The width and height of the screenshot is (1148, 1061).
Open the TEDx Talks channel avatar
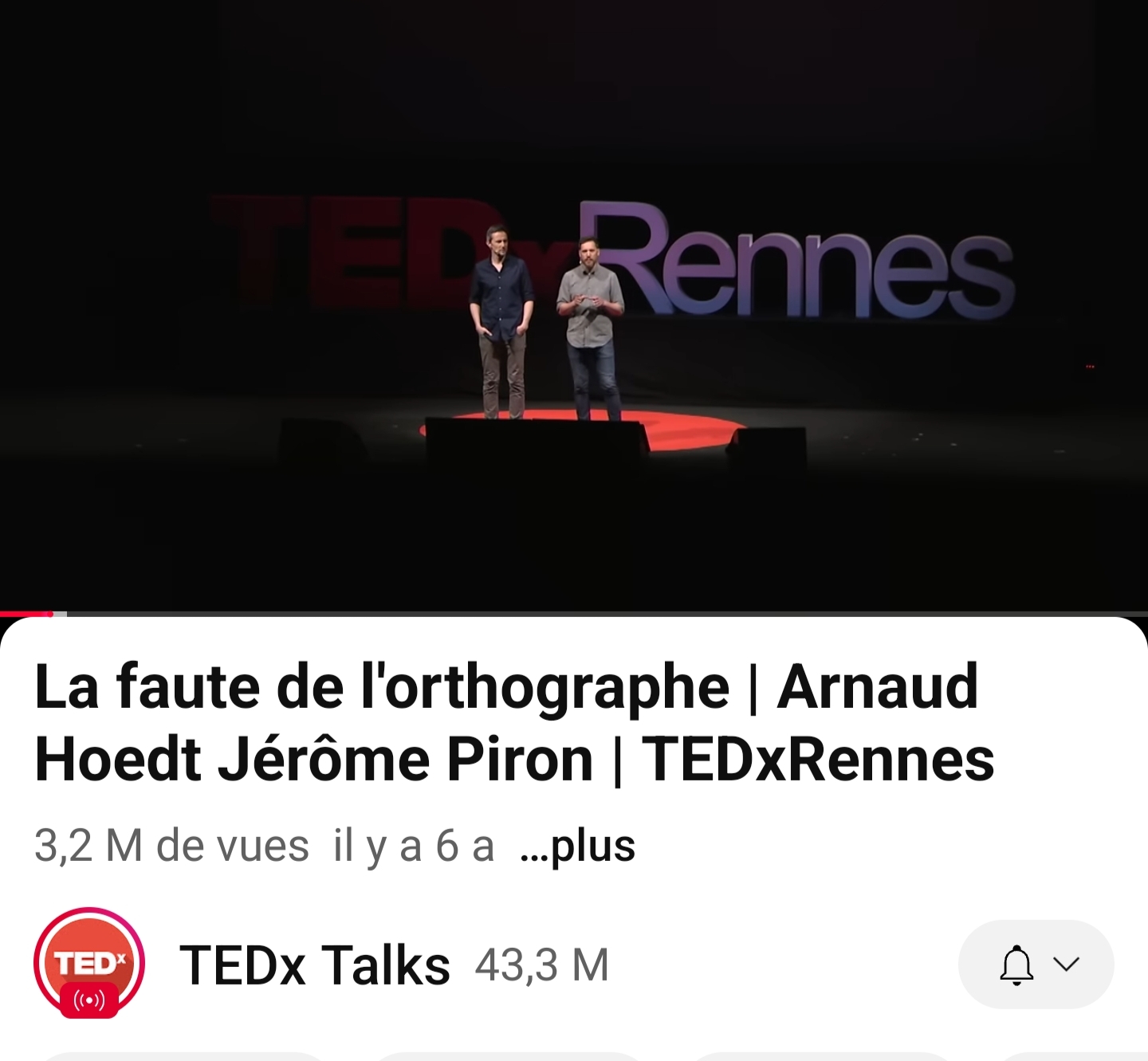(88, 963)
